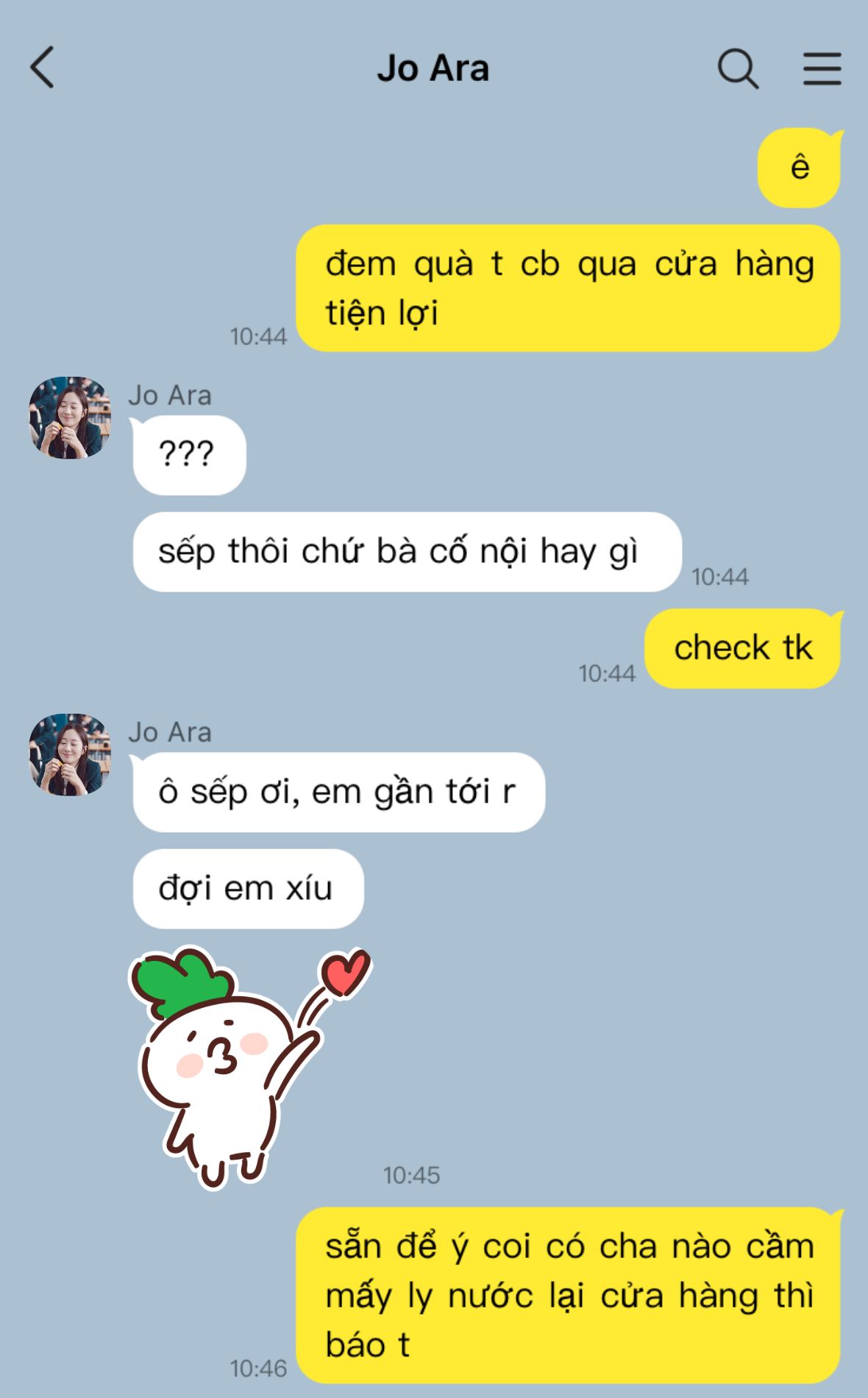Viewport: 868px width, 1398px height.
Task: Tap Jo Ara's avatar beside "ô sếp ơi" message
Action: (x=70, y=754)
